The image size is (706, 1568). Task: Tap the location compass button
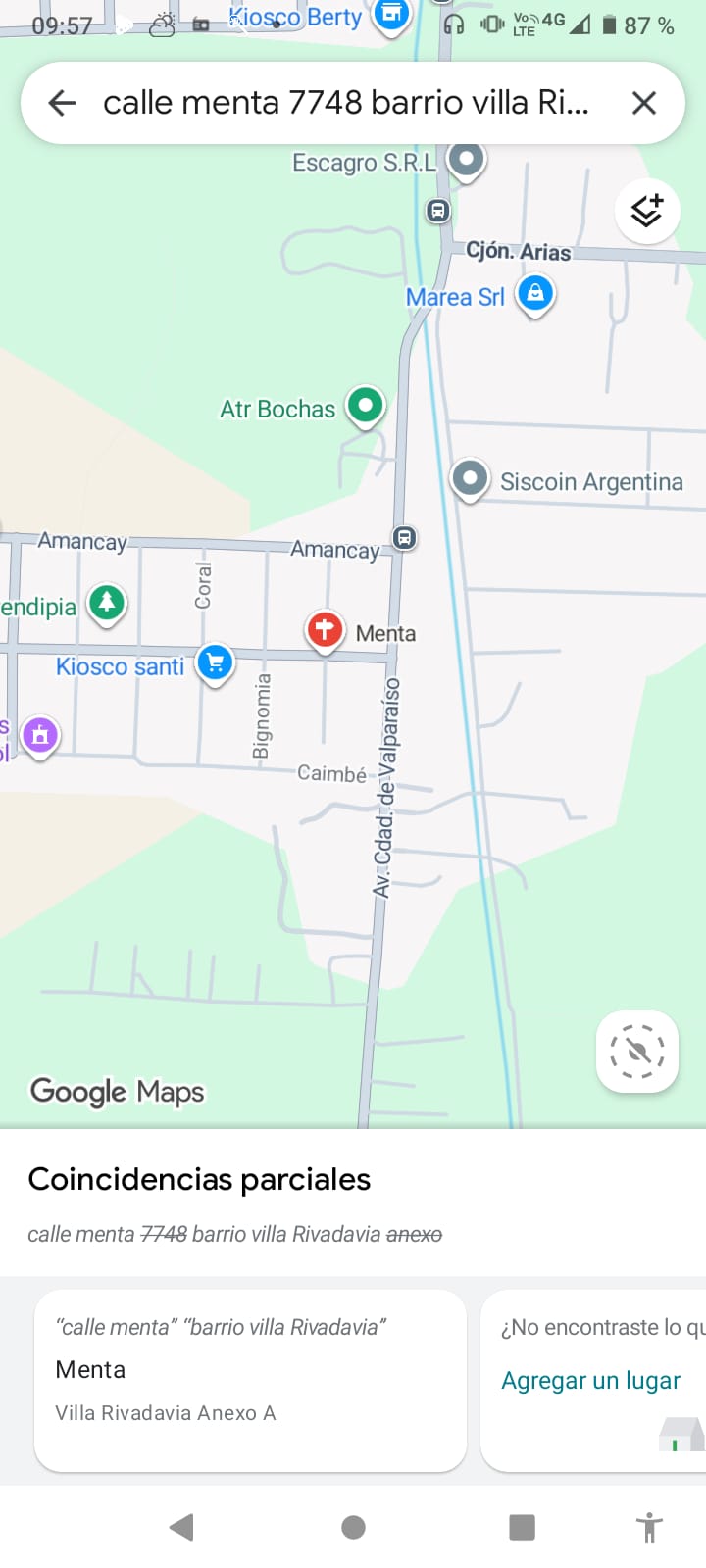pos(637,1052)
